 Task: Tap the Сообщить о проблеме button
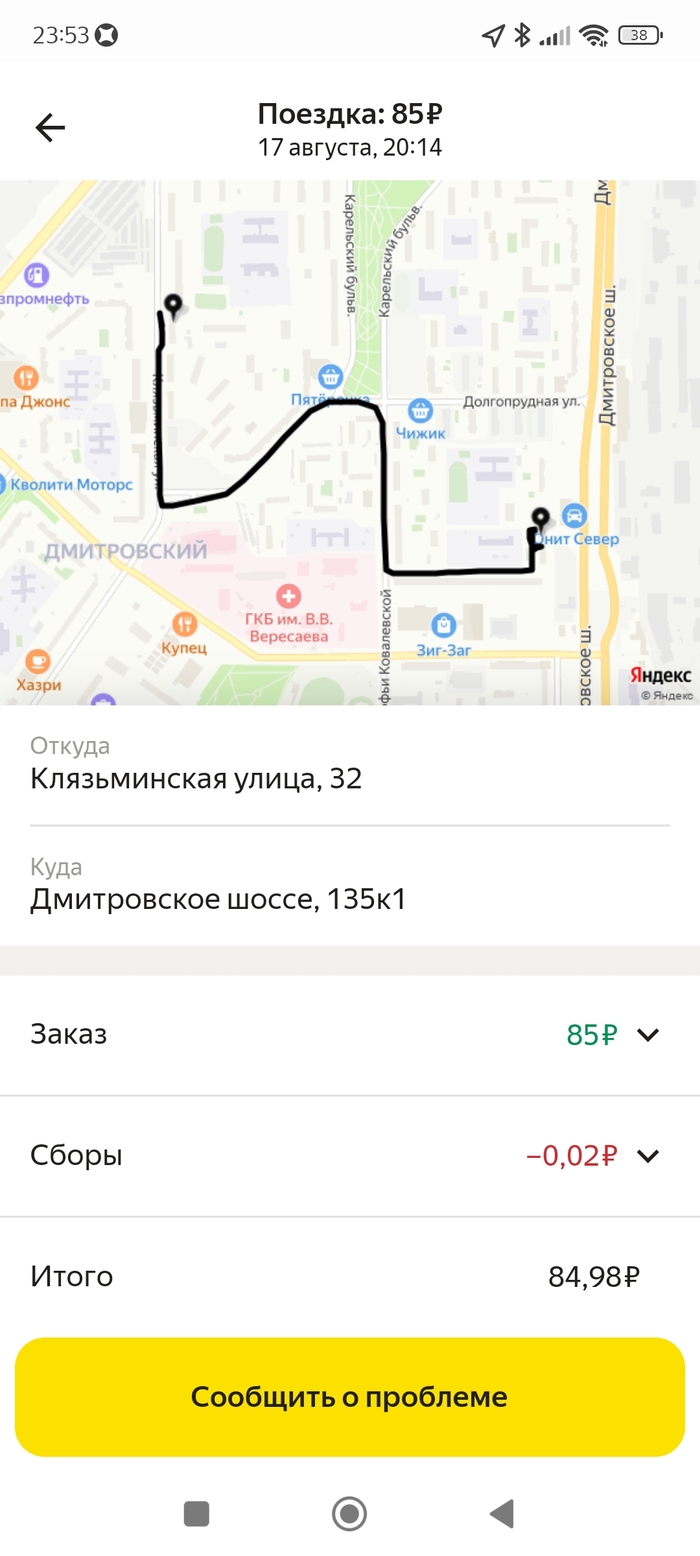click(x=350, y=1397)
